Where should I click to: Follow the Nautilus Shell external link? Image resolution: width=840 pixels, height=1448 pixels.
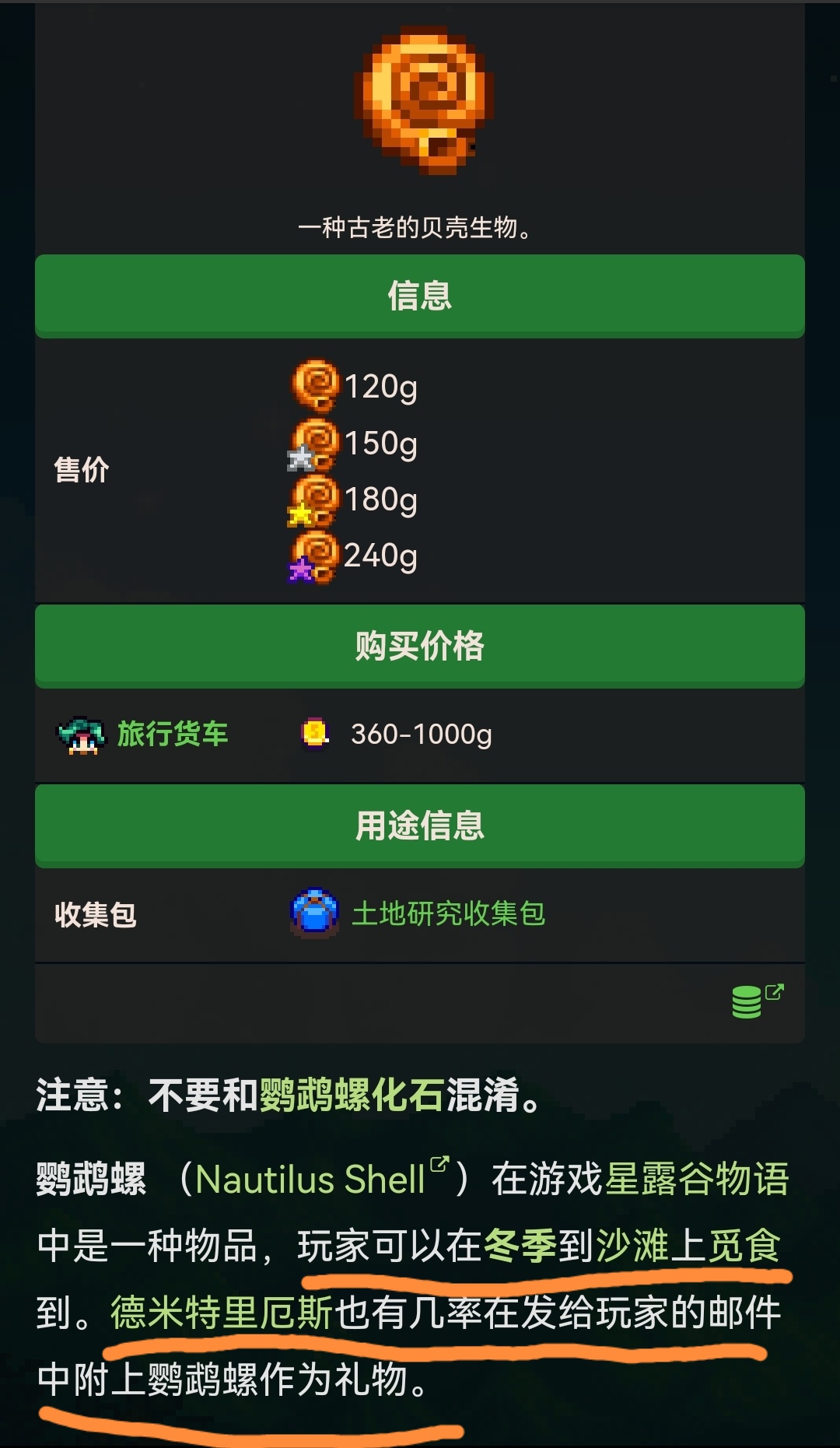311,1180
